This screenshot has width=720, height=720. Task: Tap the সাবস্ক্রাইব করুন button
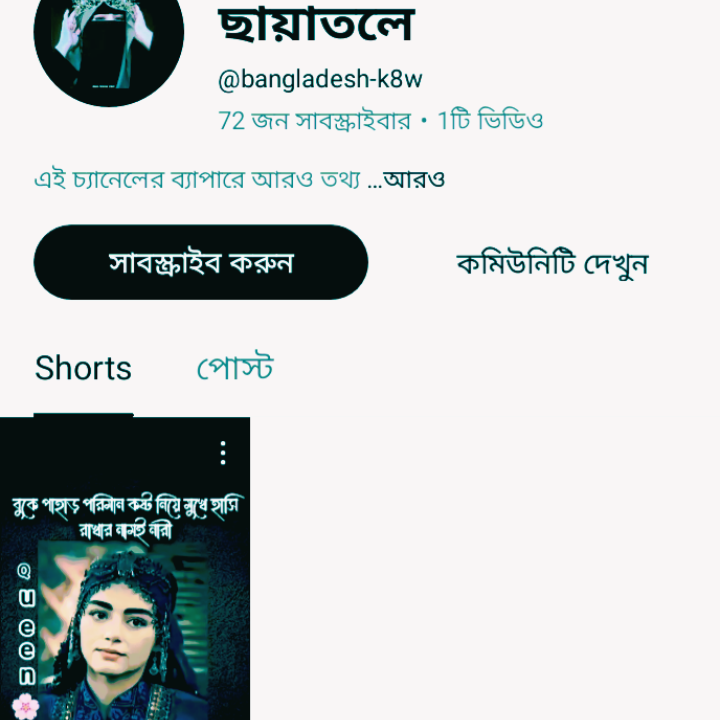[x=201, y=263]
